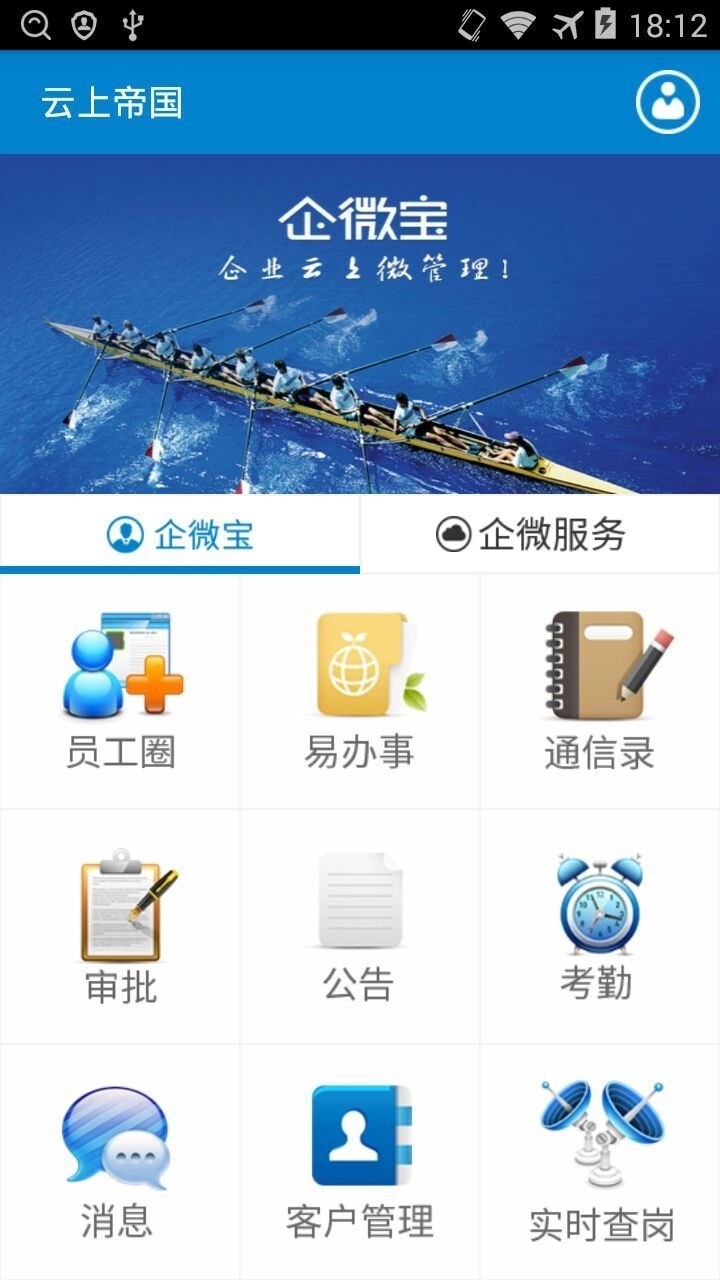
Task: Open 消息 messages
Action: click(x=118, y=1160)
